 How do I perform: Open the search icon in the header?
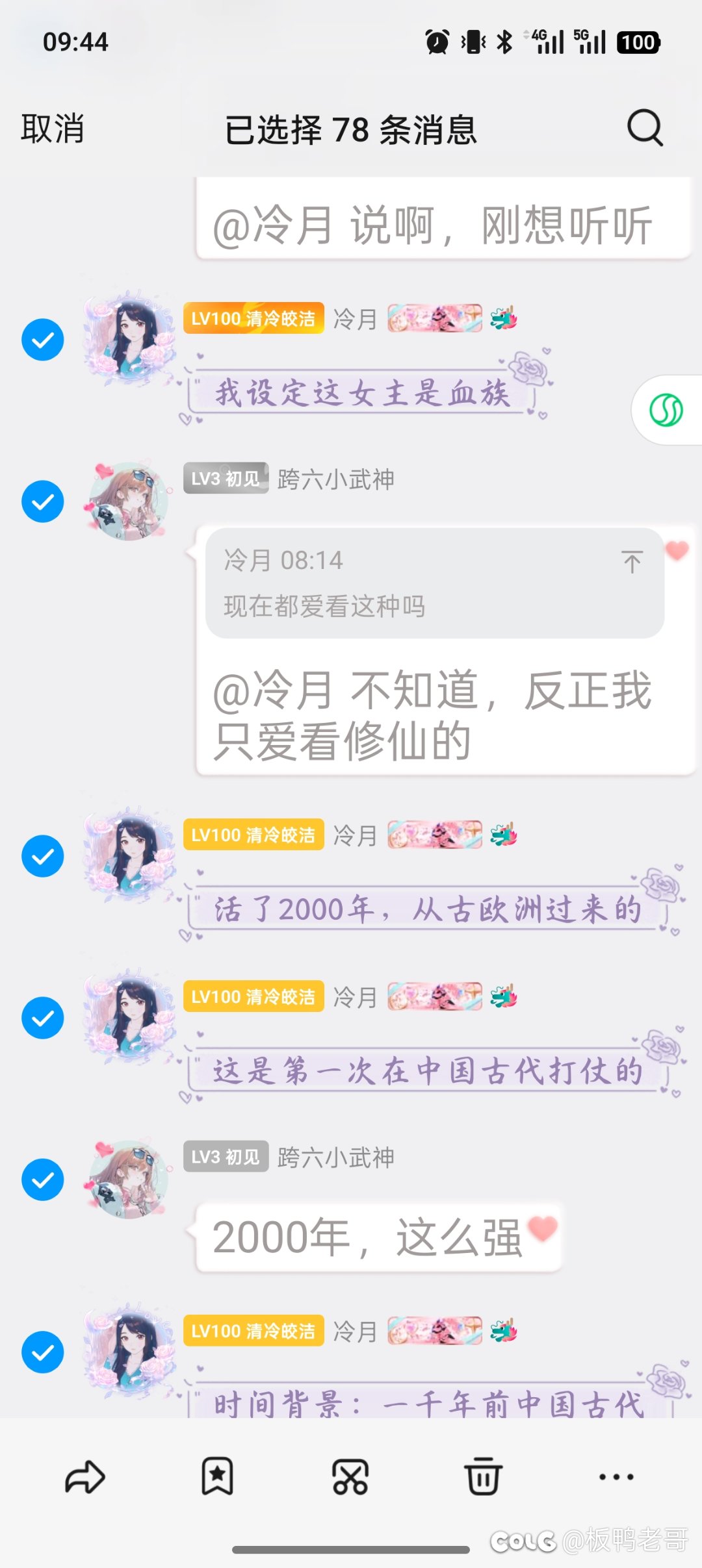click(x=645, y=128)
